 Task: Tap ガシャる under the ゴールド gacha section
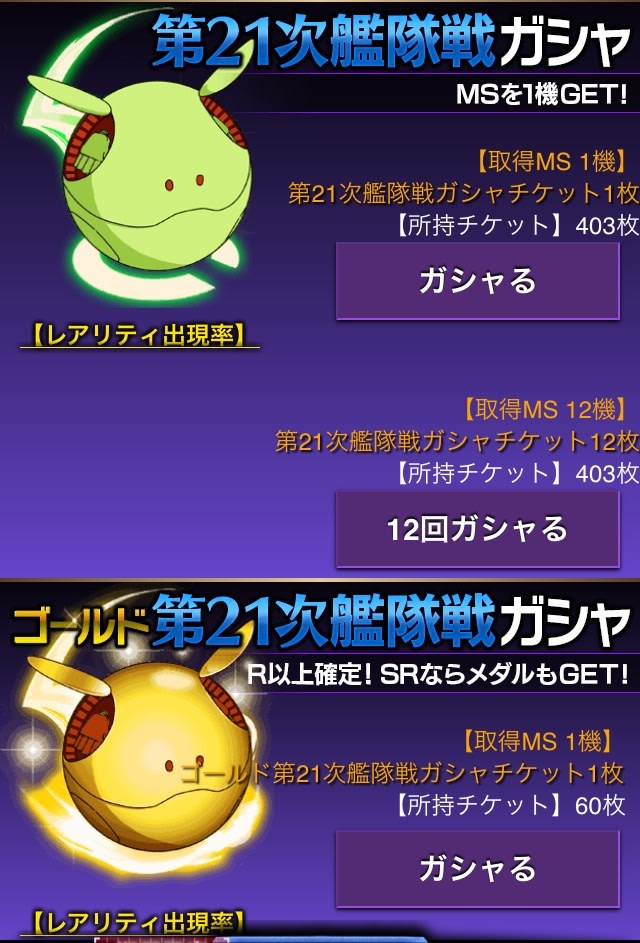[x=477, y=868]
